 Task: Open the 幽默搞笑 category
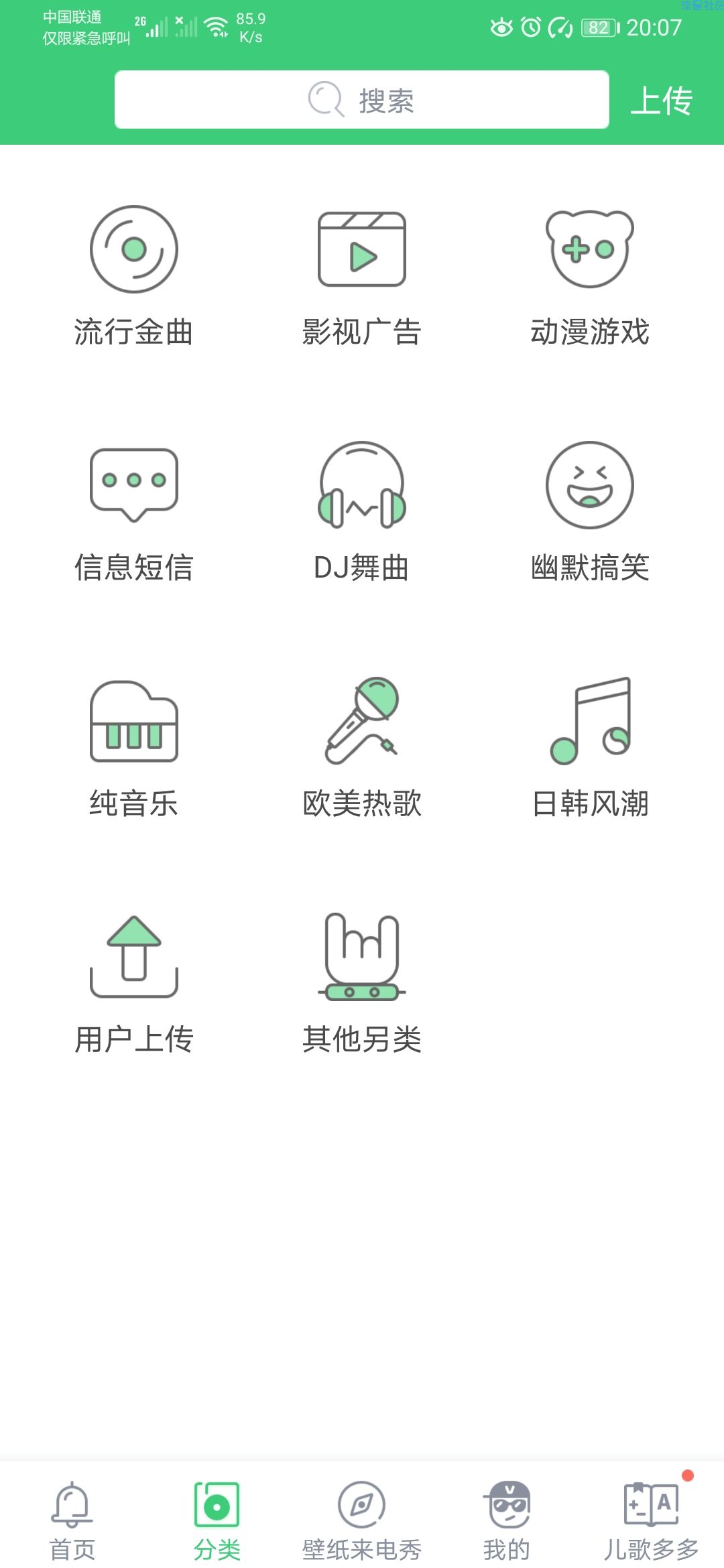[590, 512]
